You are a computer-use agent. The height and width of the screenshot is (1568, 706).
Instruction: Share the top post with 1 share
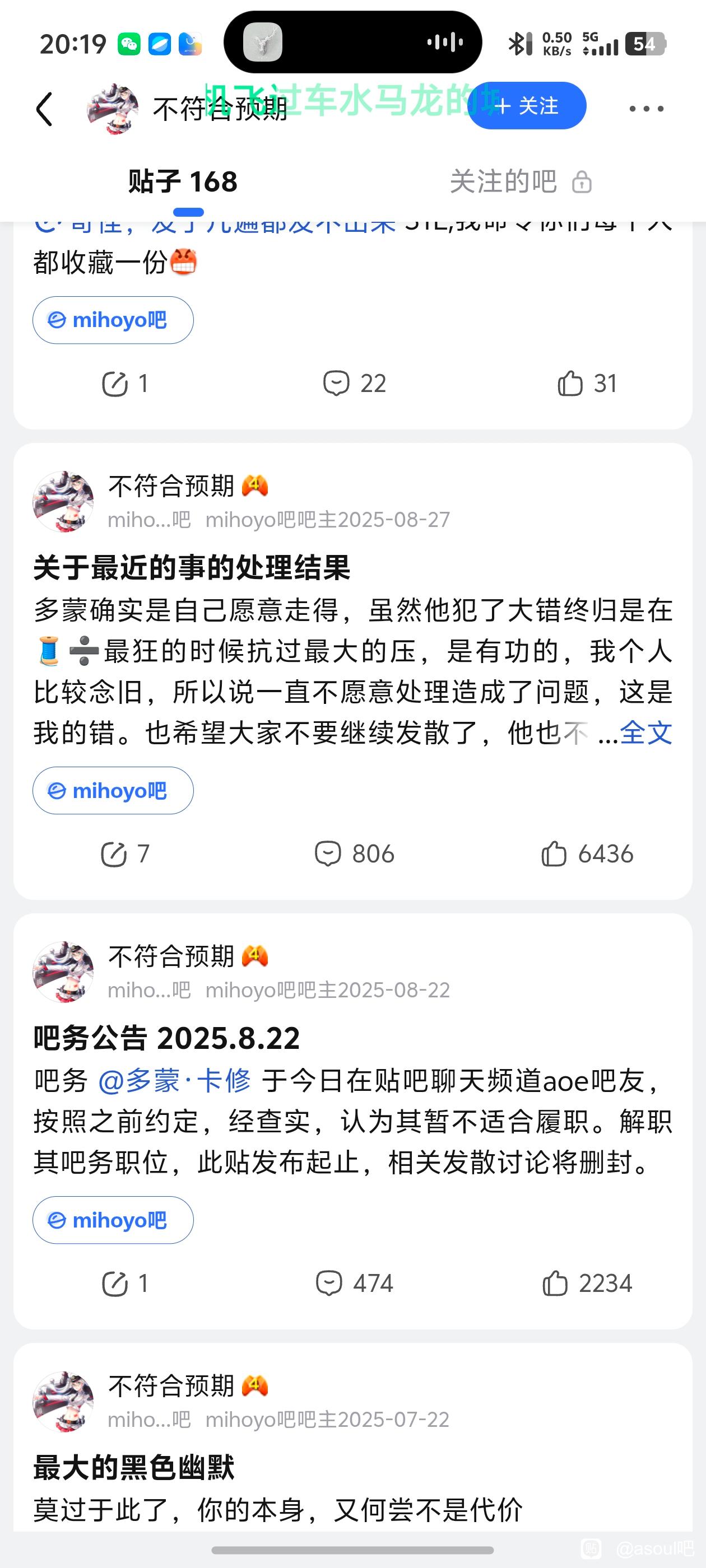[124, 384]
